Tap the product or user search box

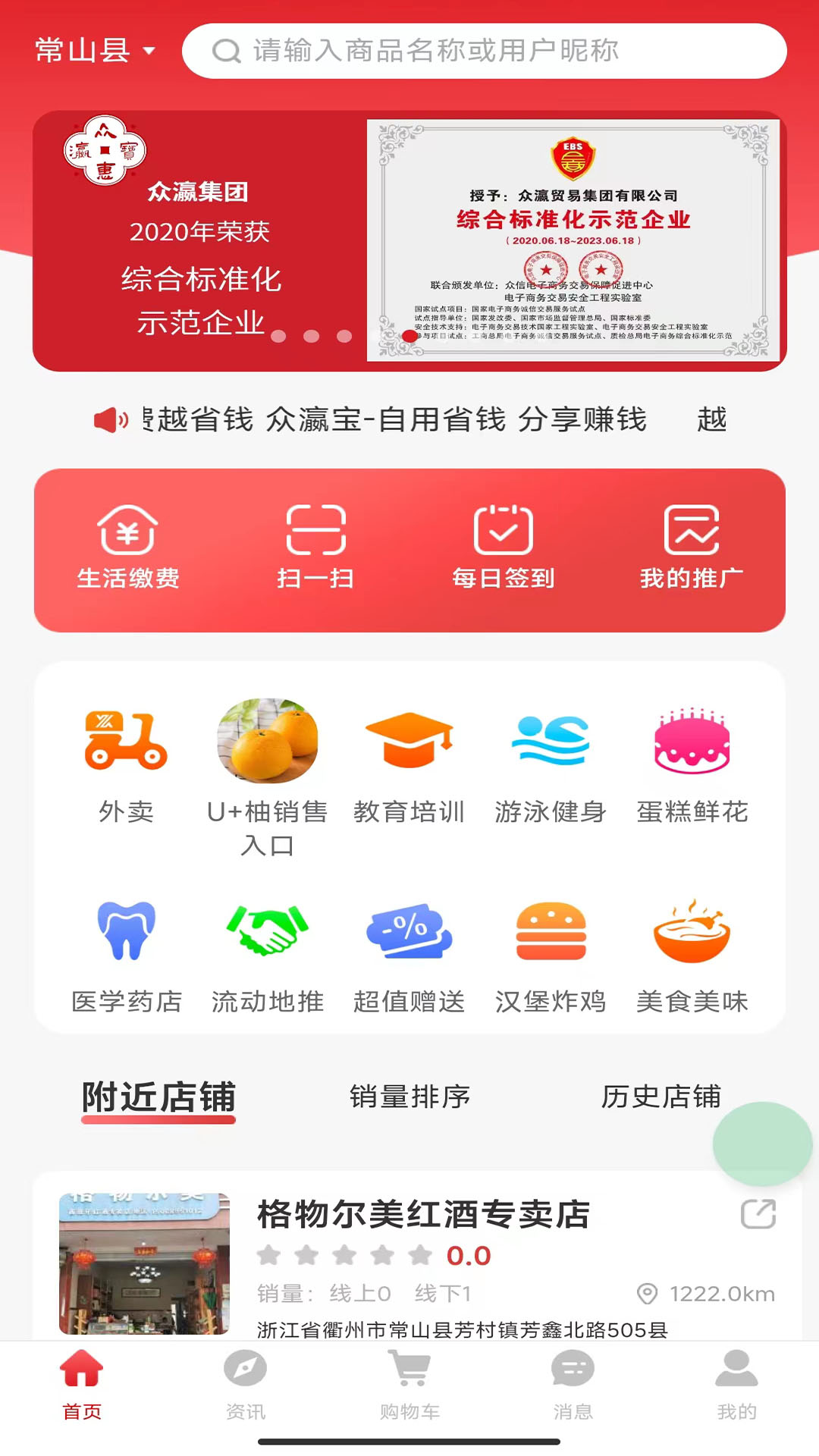pos(485,51)
